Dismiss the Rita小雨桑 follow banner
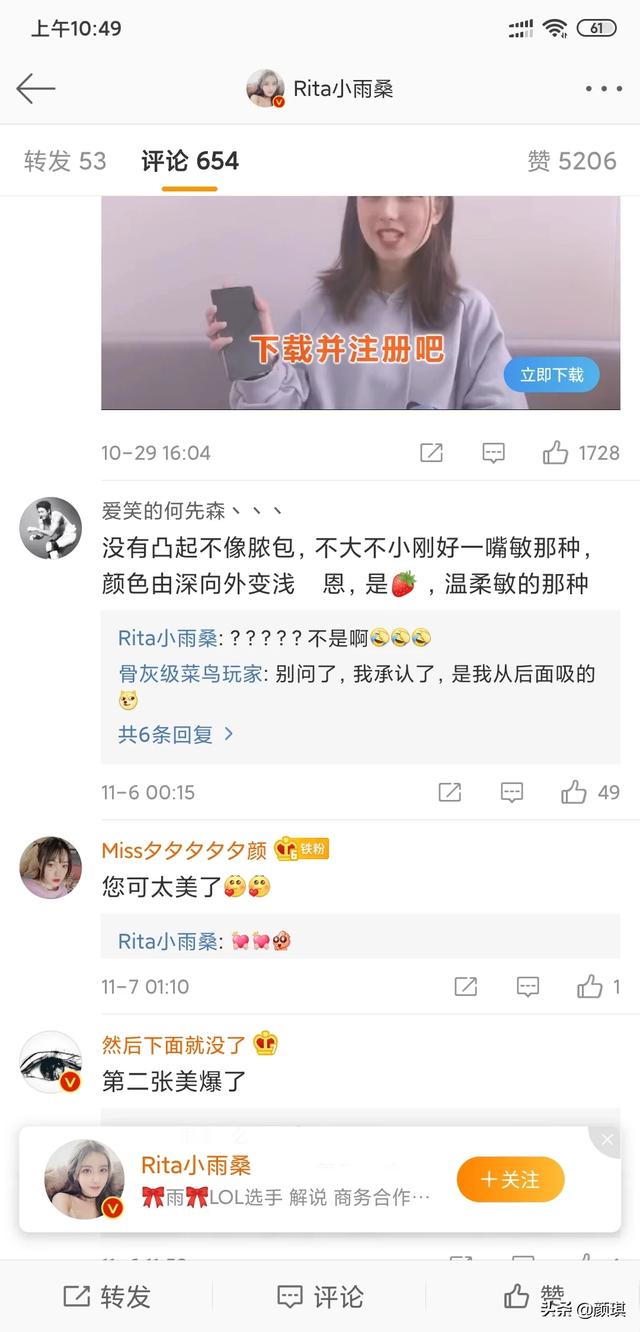This screenshot has width=640, height=1332. click(607, 1140)
